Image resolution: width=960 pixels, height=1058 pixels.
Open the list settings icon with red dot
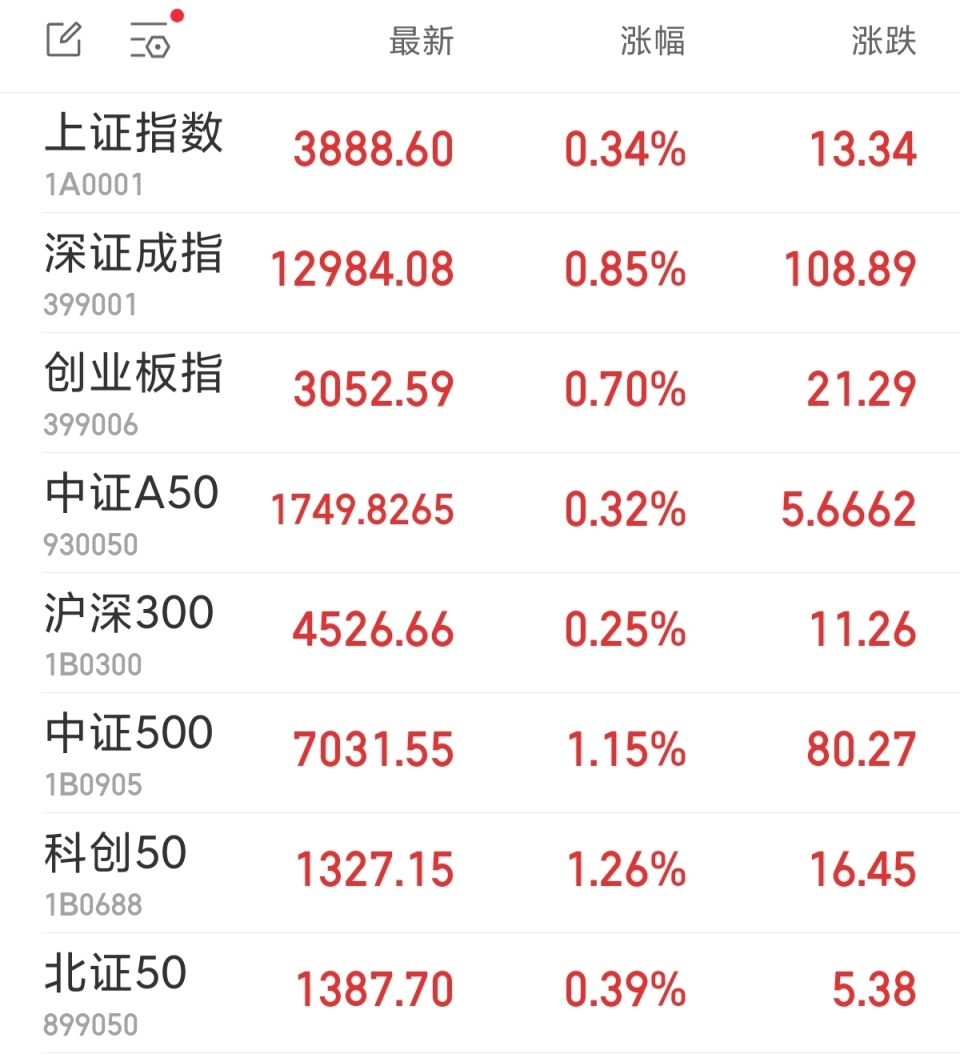(x=148, y=44)
